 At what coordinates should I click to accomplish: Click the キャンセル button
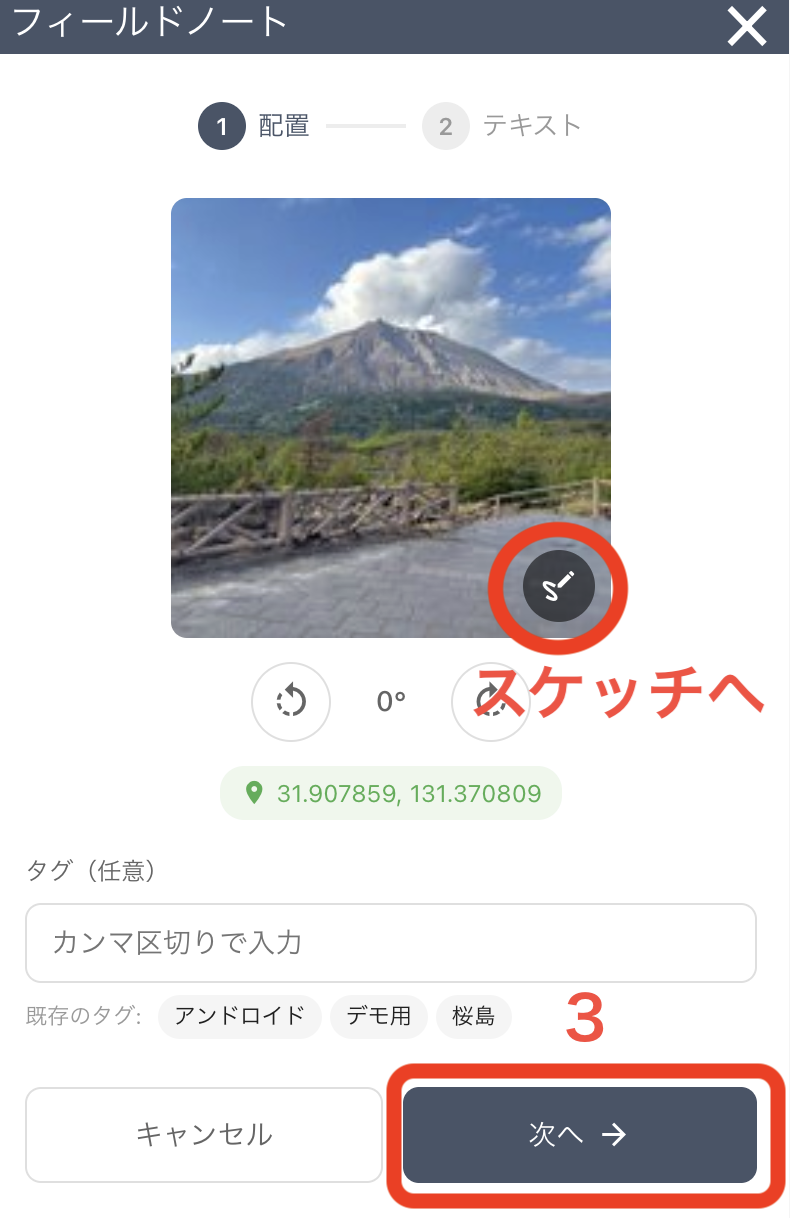click(203, 1134)
